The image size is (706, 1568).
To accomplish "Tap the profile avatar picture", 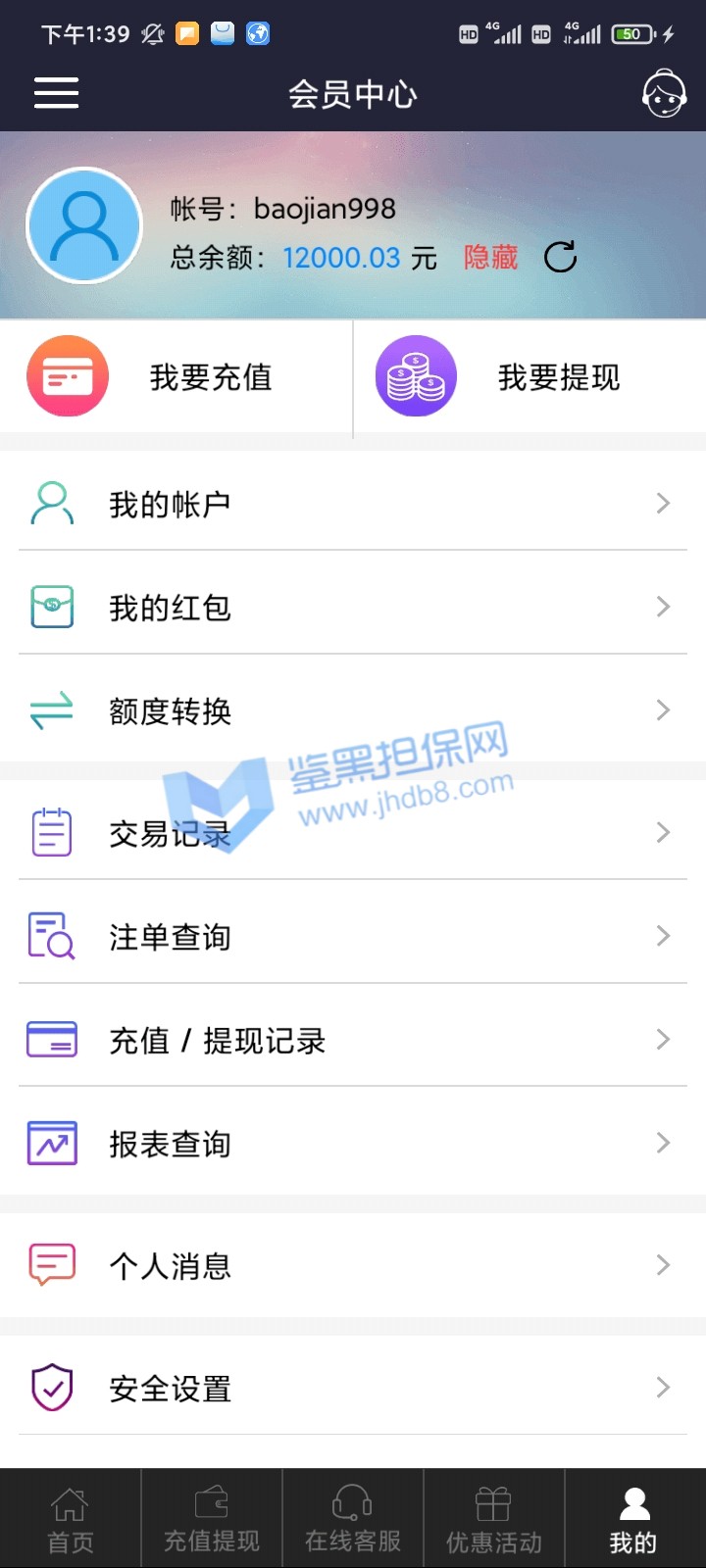I will 84,225.
